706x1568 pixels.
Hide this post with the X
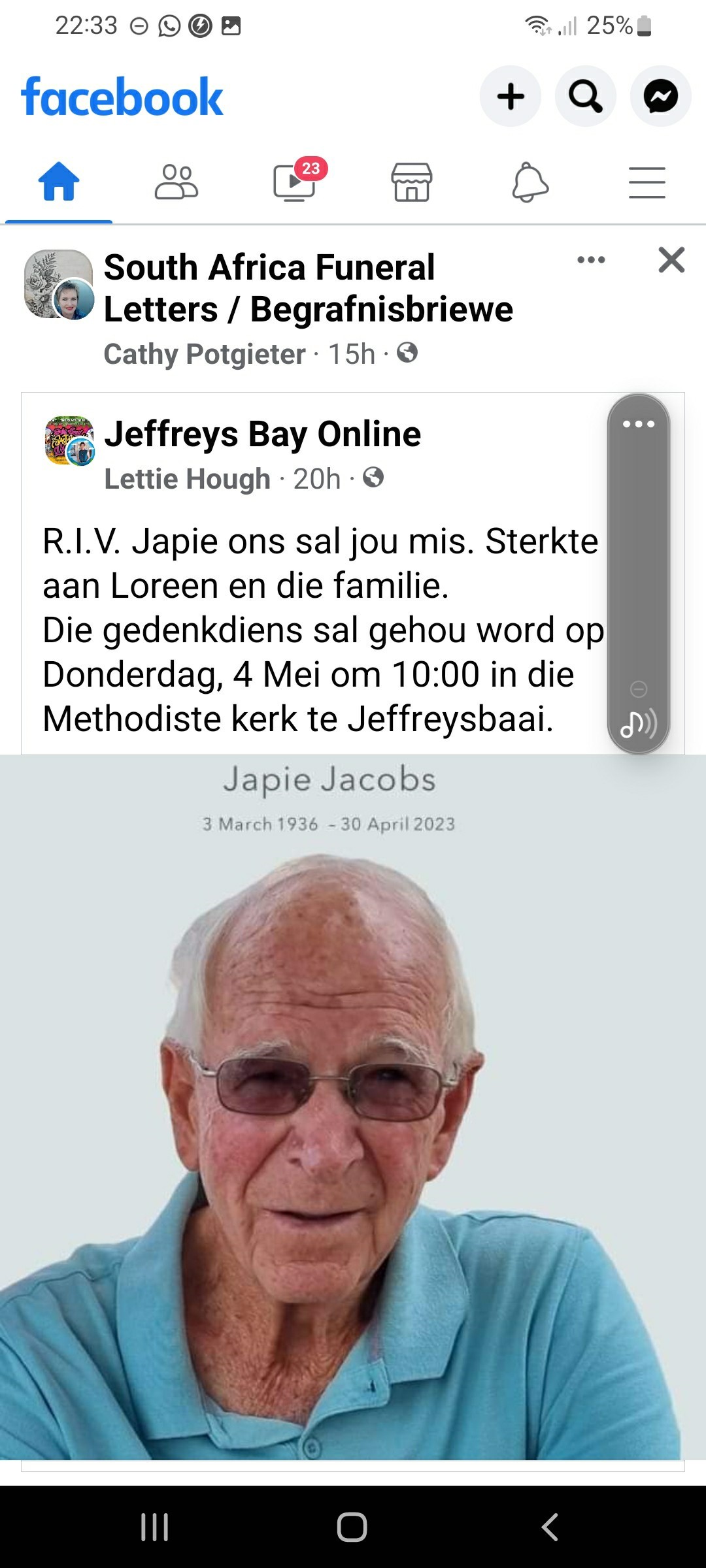click(x=671, y=260)
